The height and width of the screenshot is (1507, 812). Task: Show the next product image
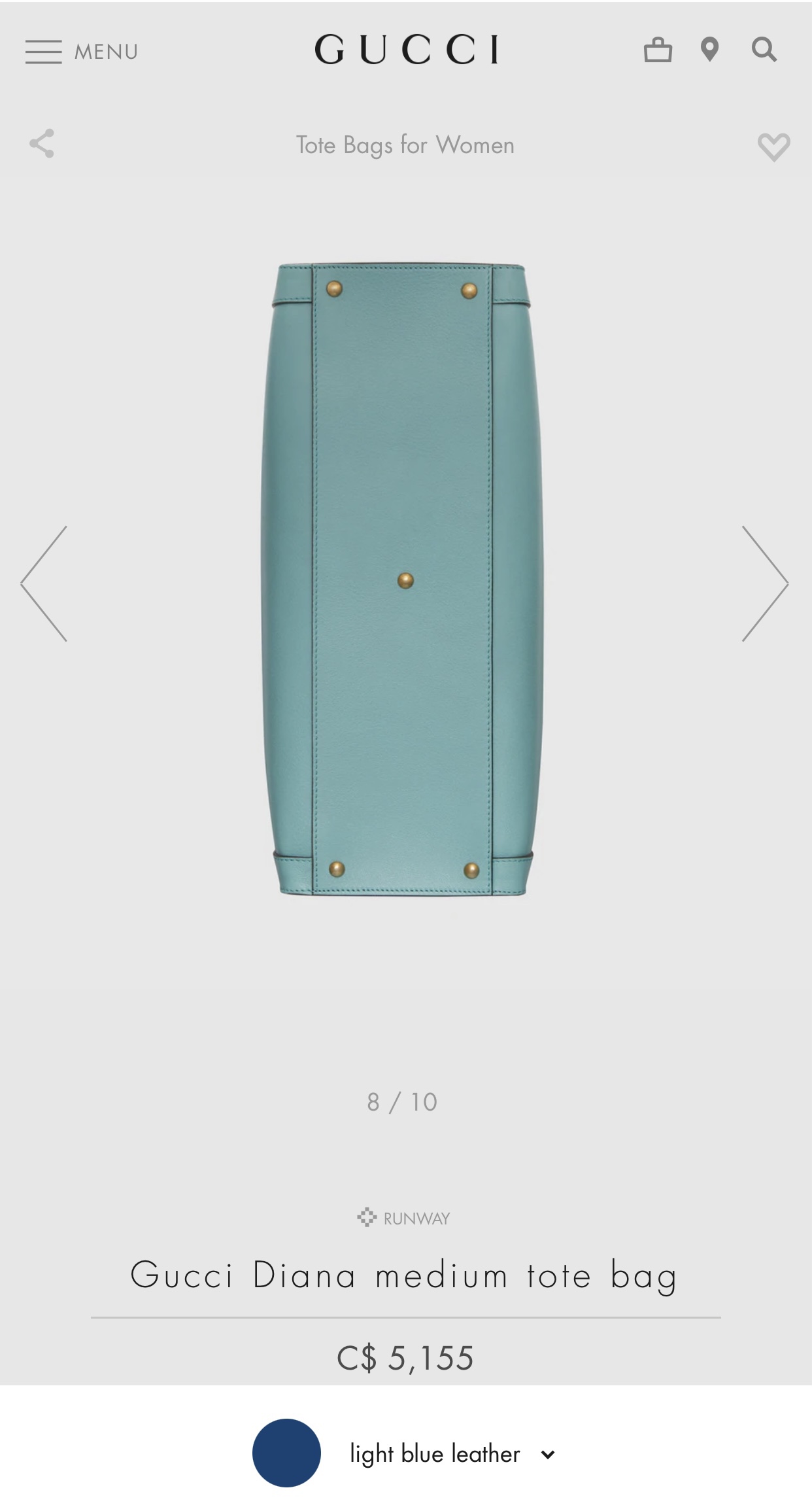(x=765, y=583)
